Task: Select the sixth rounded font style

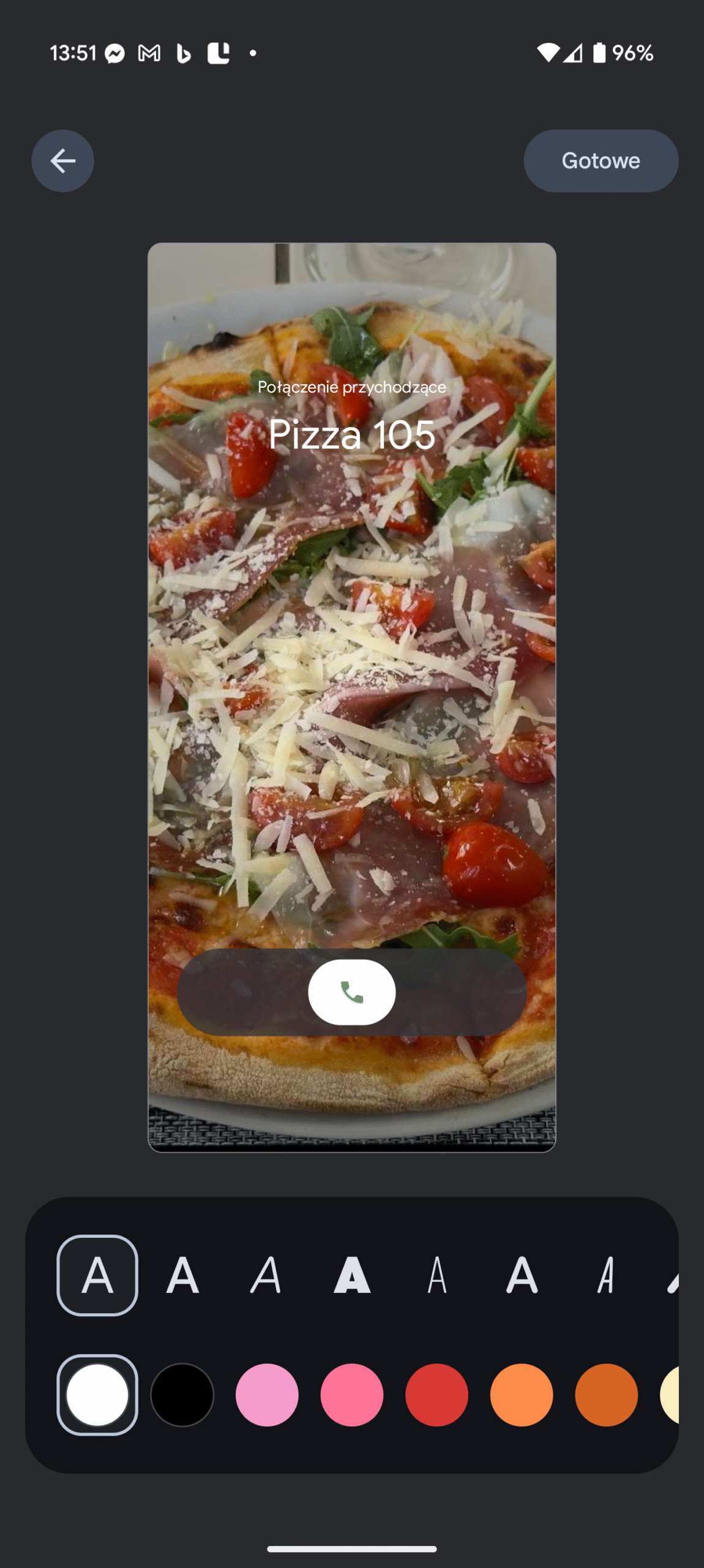Action: click(521, 1276)
